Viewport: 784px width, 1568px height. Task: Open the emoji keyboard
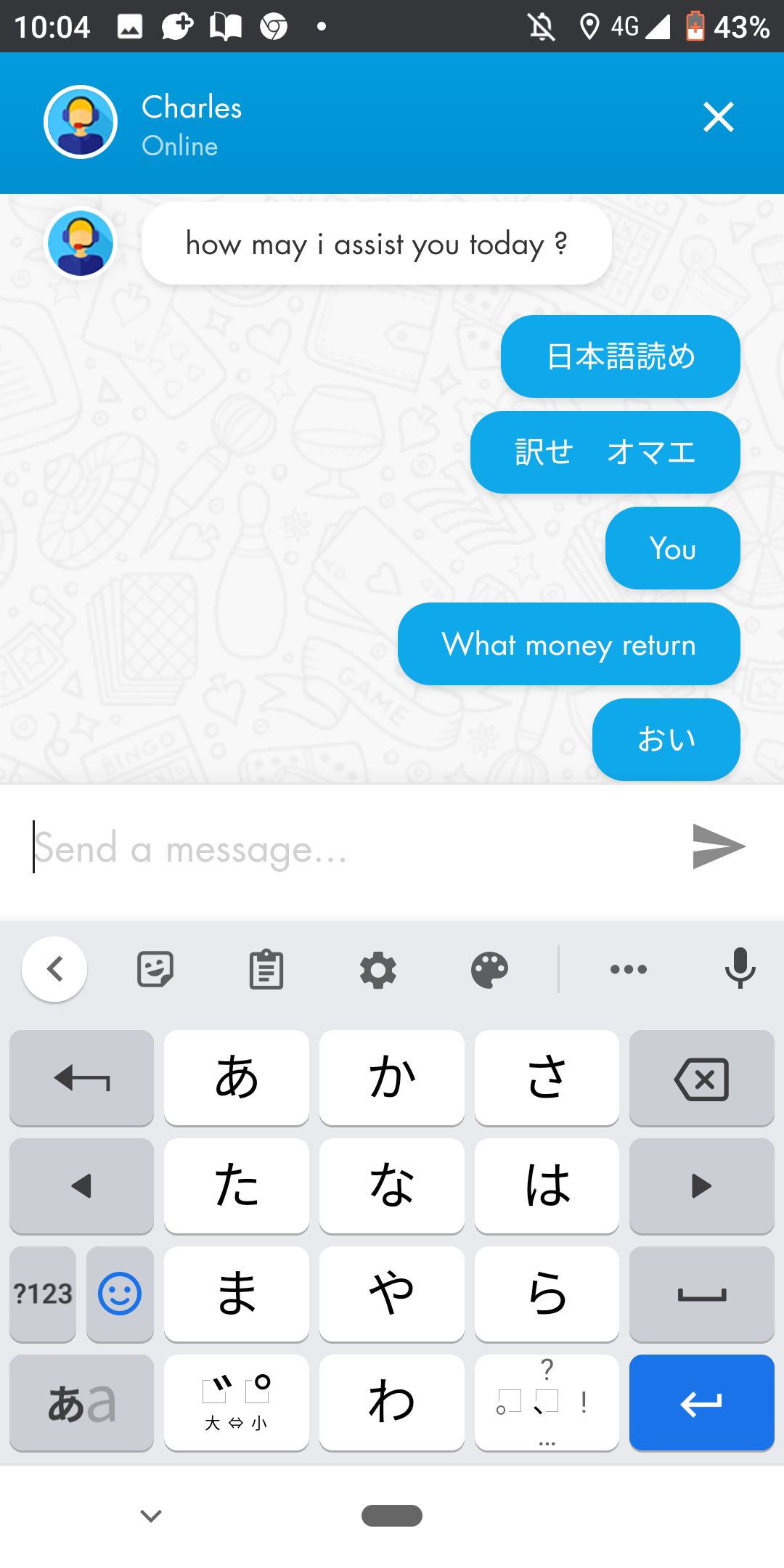(120, 1294)
